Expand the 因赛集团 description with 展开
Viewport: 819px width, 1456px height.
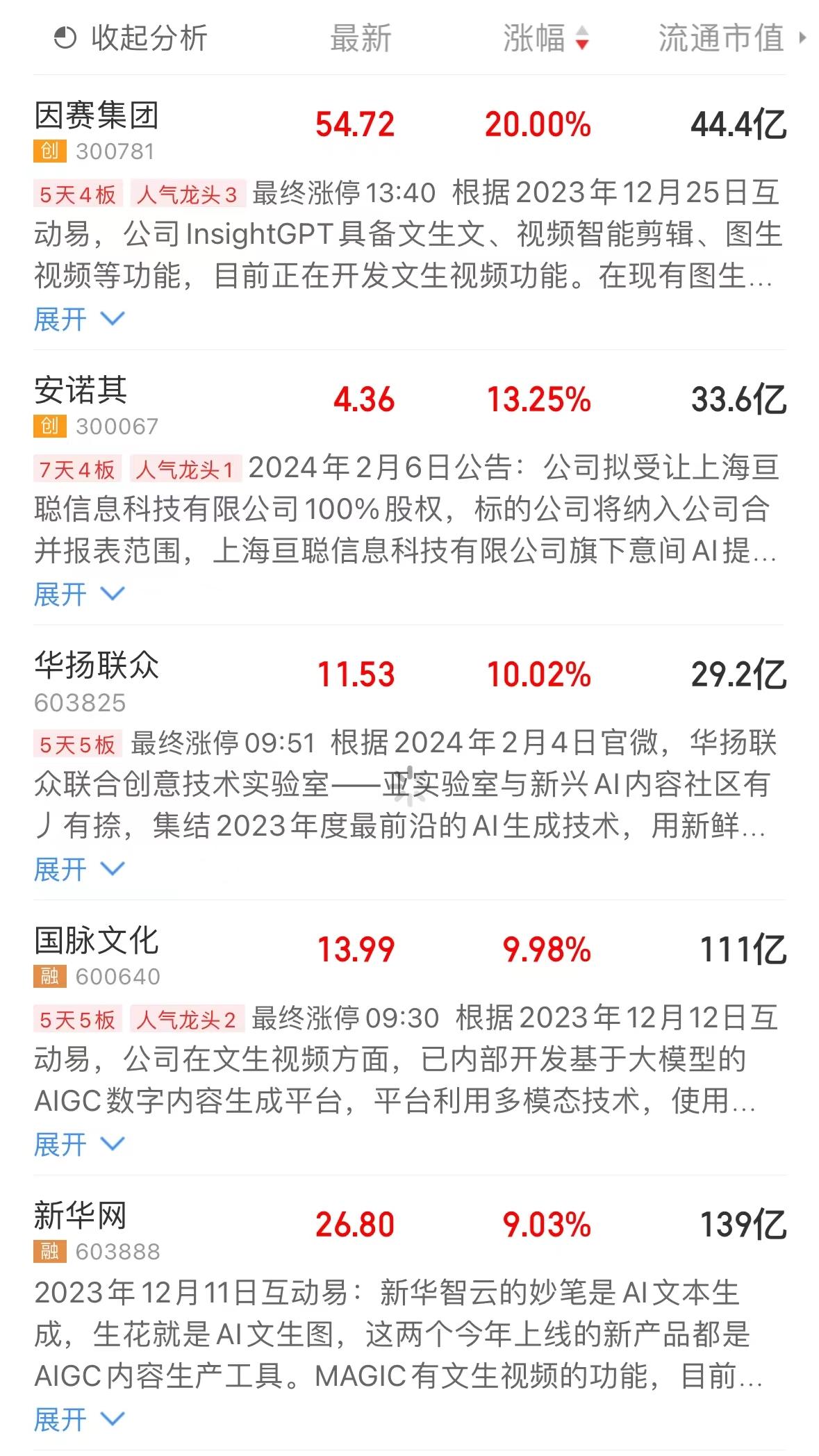(78, 319)
